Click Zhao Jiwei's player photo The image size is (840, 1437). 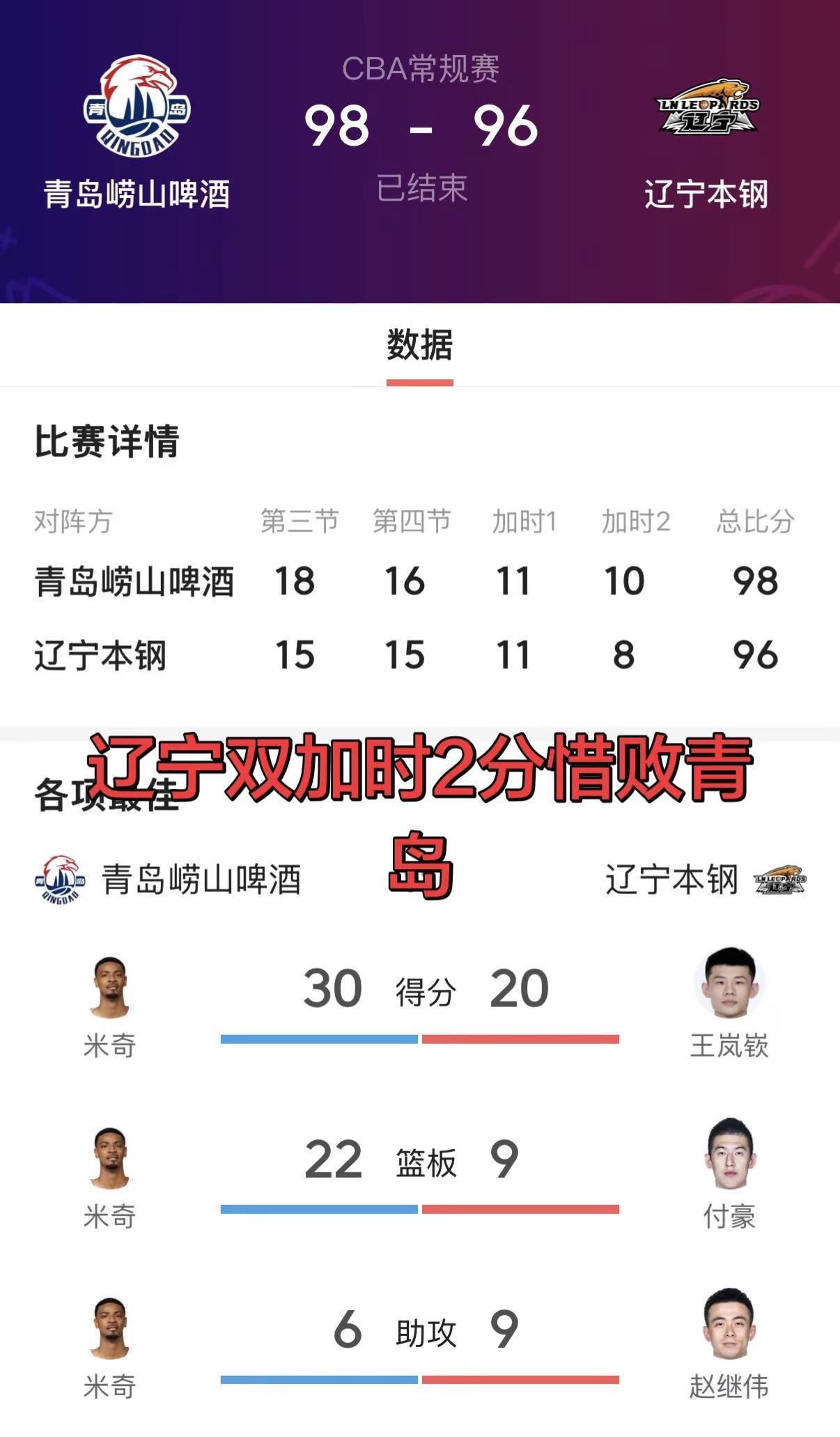(x=729, y=1324)
